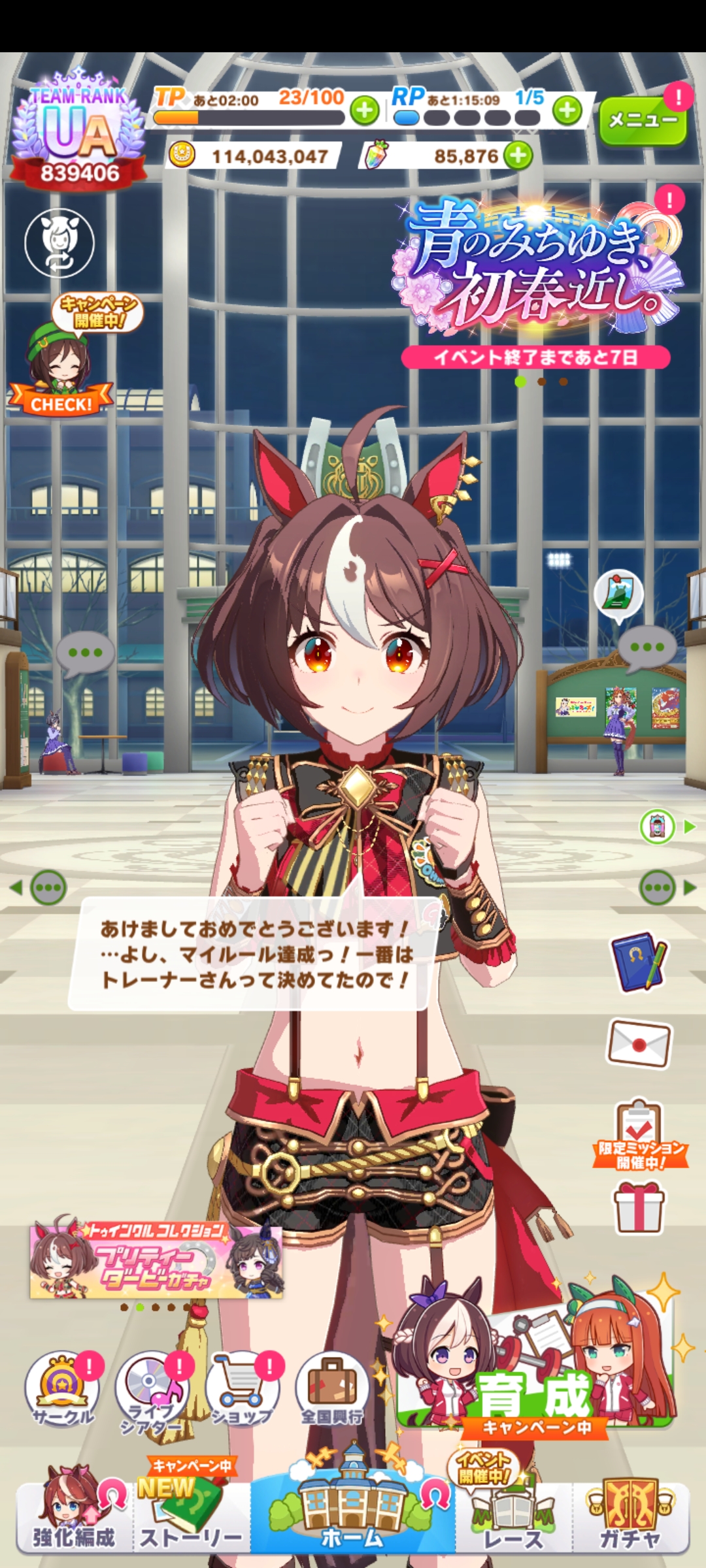
Task: Switch to the ガチャ tab
Action: pyautogui.click(x=631, y=1516)
